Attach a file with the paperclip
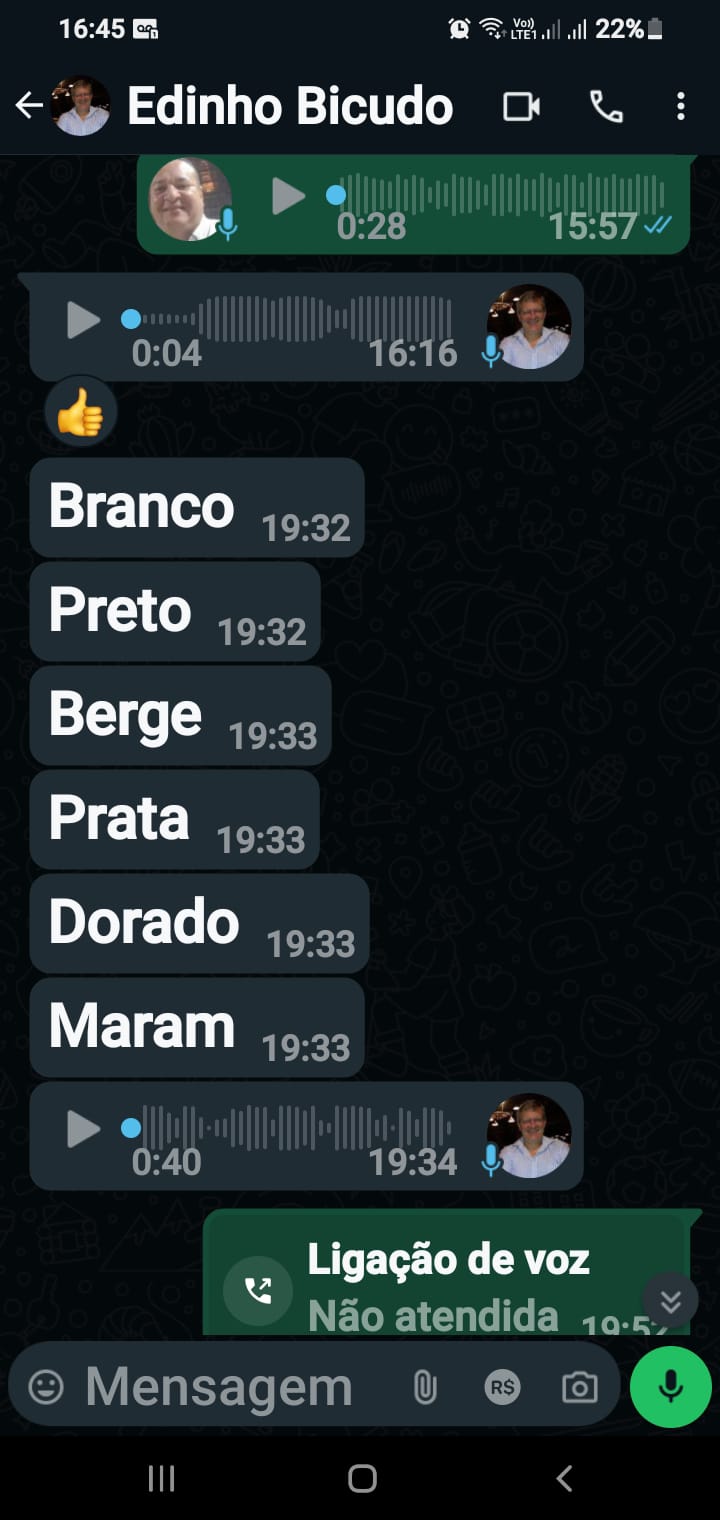 pyautogui.click(x=425, y=1387)
